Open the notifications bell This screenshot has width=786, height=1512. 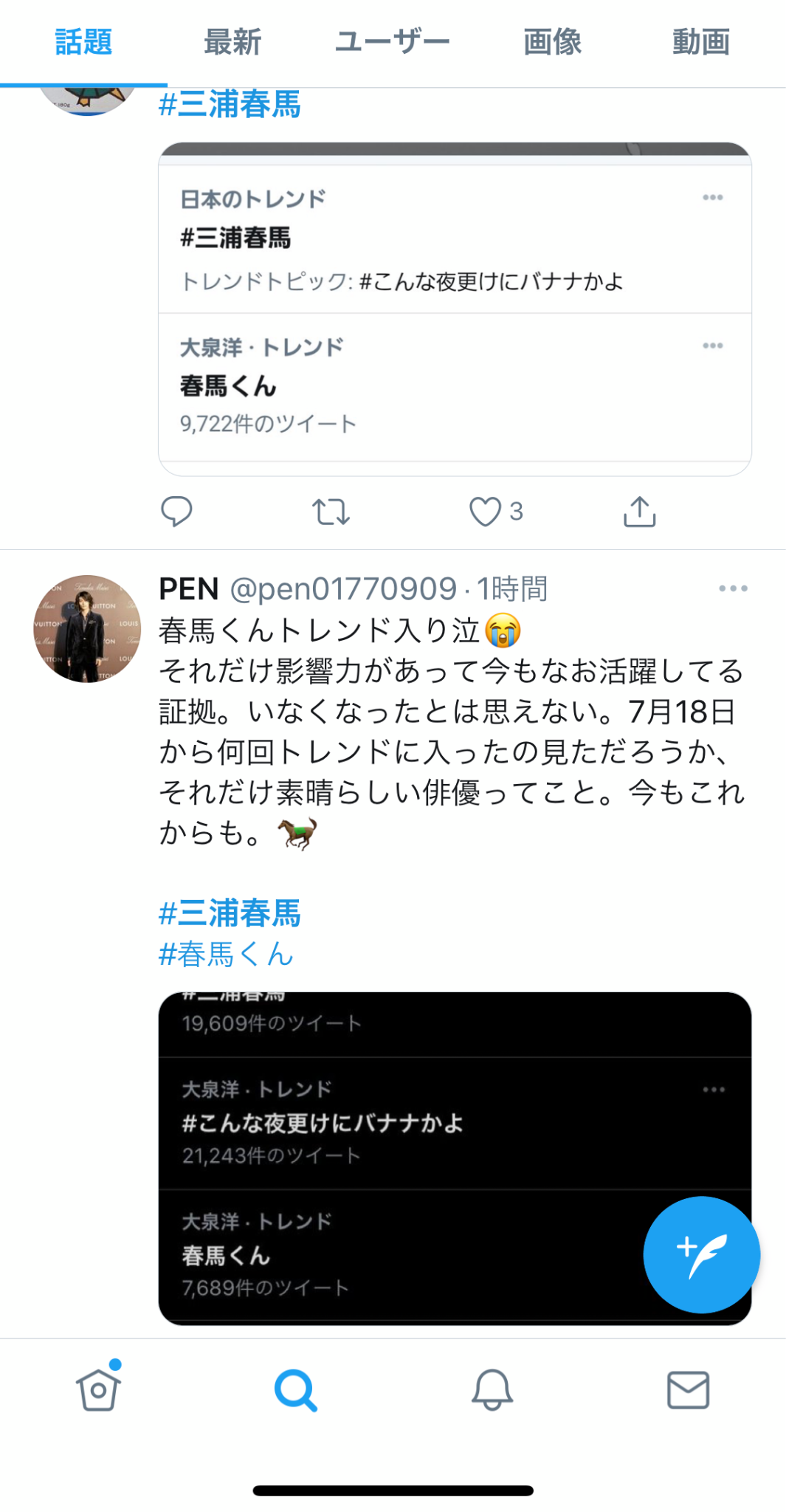click(x=492, y=1390)
